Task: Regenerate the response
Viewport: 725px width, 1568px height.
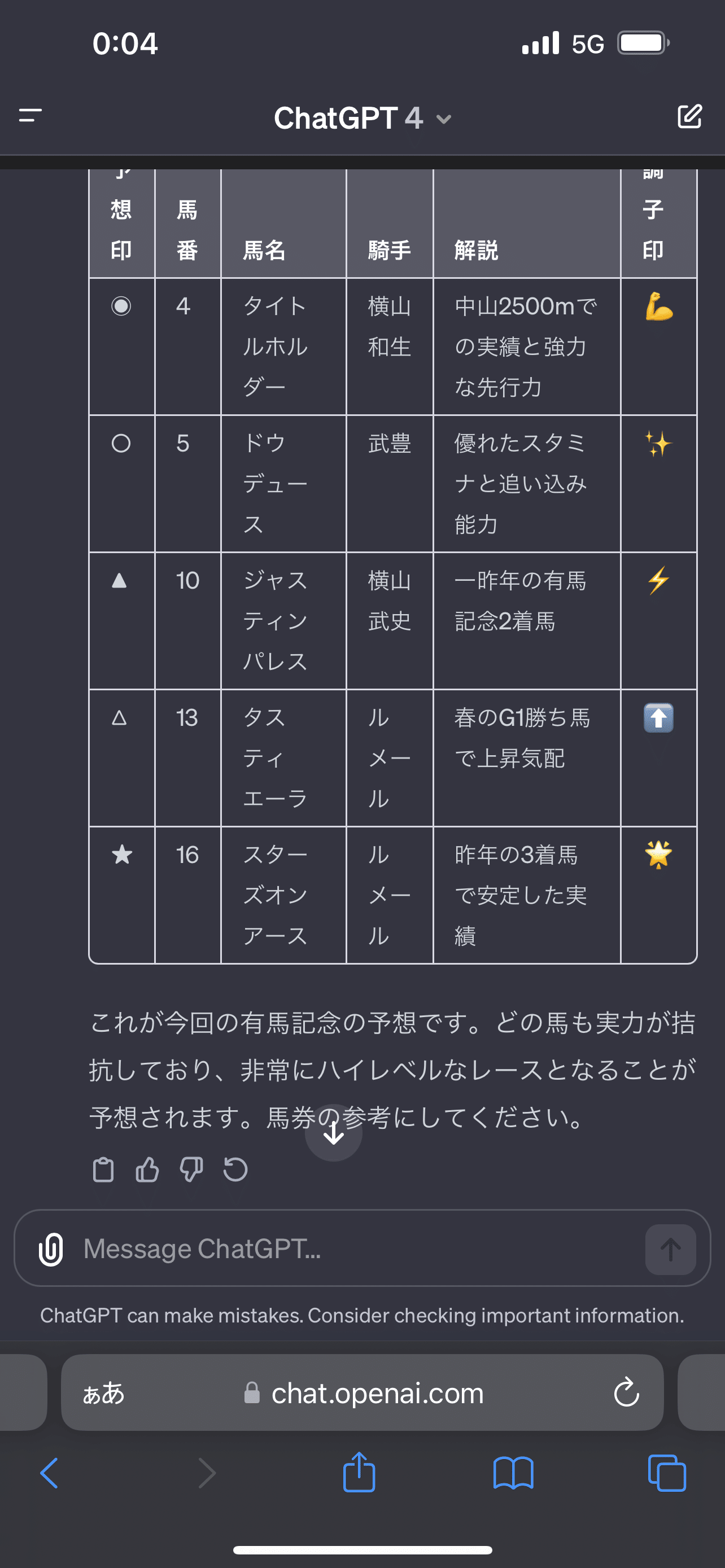Action: pos(235,1170)
